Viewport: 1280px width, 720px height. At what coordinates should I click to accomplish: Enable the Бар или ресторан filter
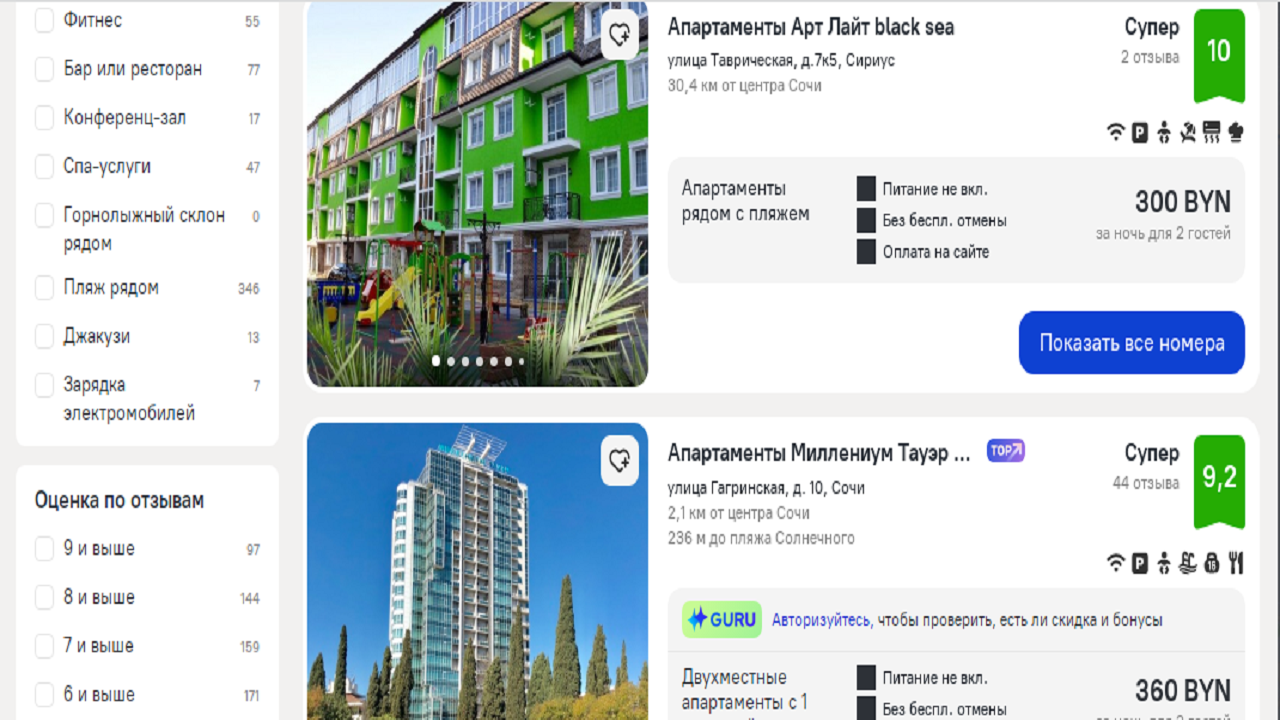(x=44, y=69)
